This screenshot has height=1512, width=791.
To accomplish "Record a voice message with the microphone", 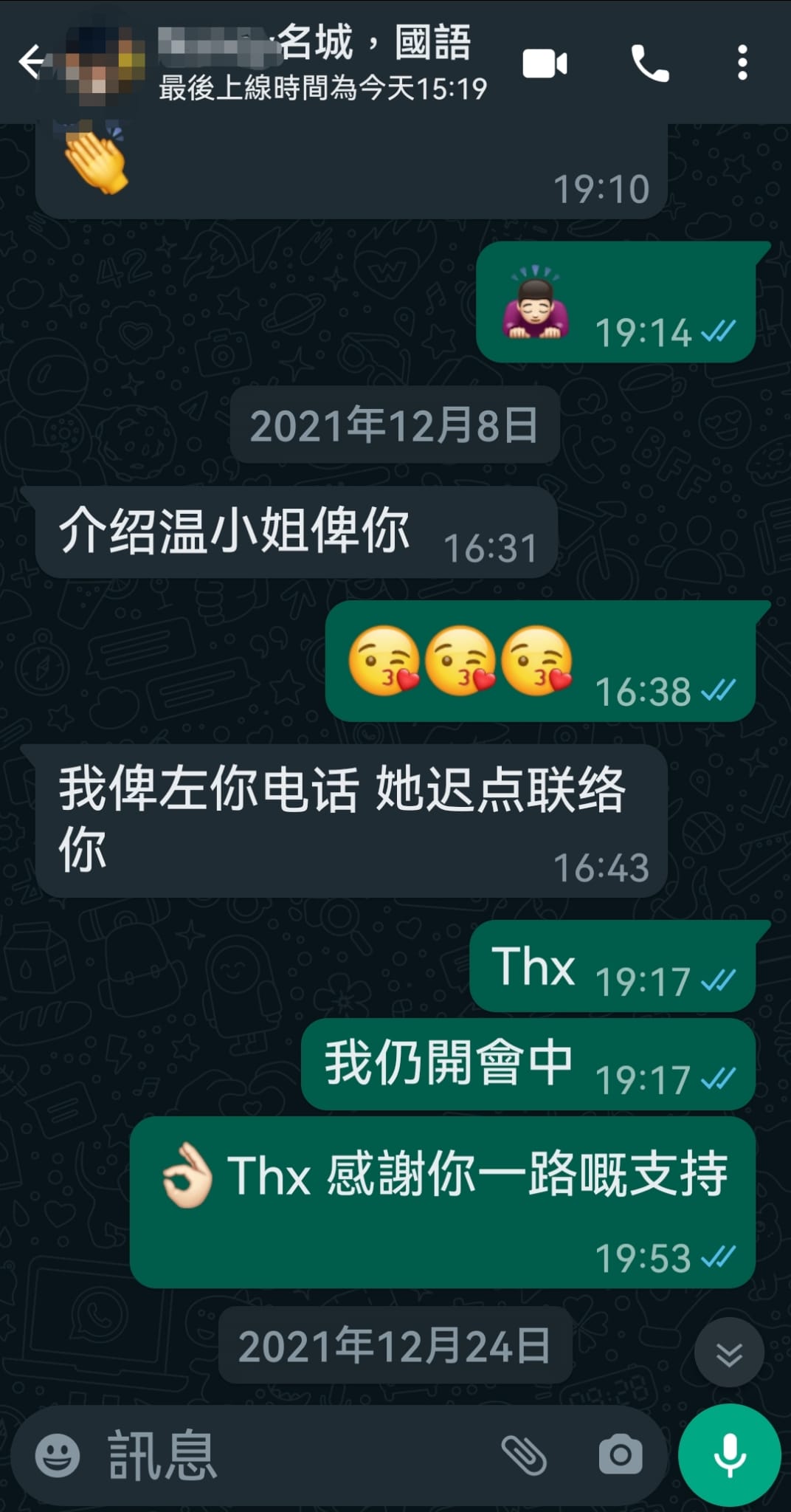I will click(x=729, y=1455).
